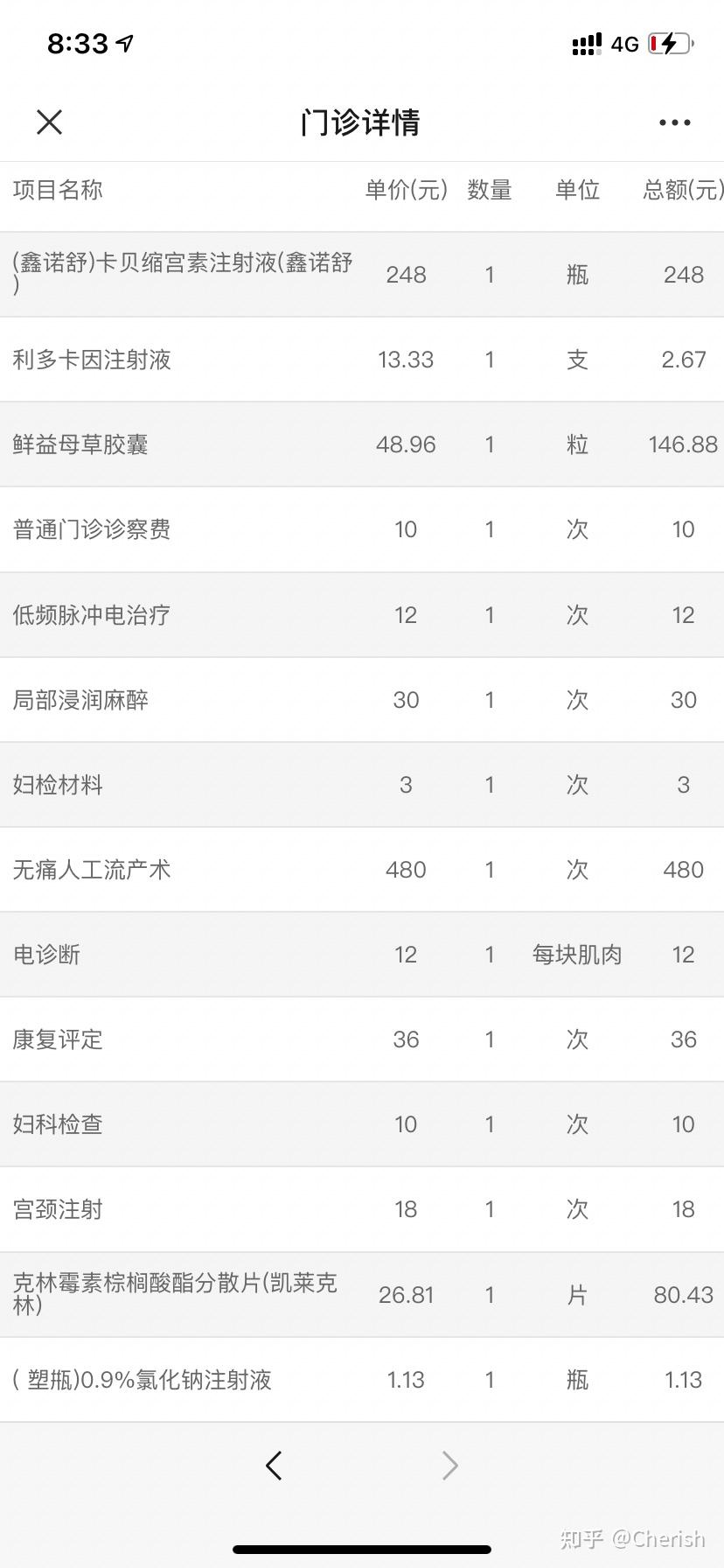Image resolution: width=724 pixels, height=1568 pixels.
Task: Close the 门诊详情 page
Action: click(50, 122)
